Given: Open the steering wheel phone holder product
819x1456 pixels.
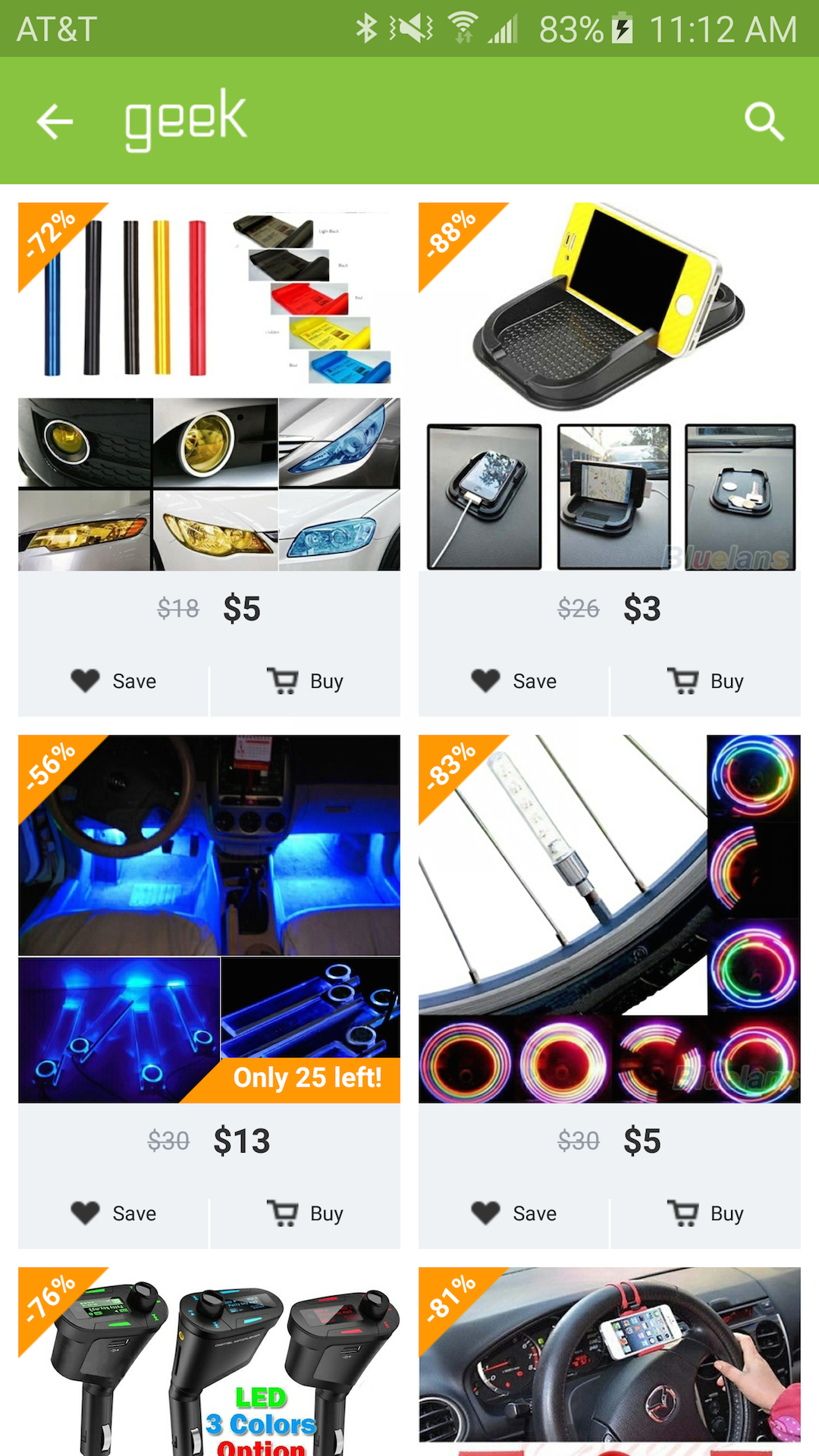Looking at the screenshot, I should tap(610, 1357).
